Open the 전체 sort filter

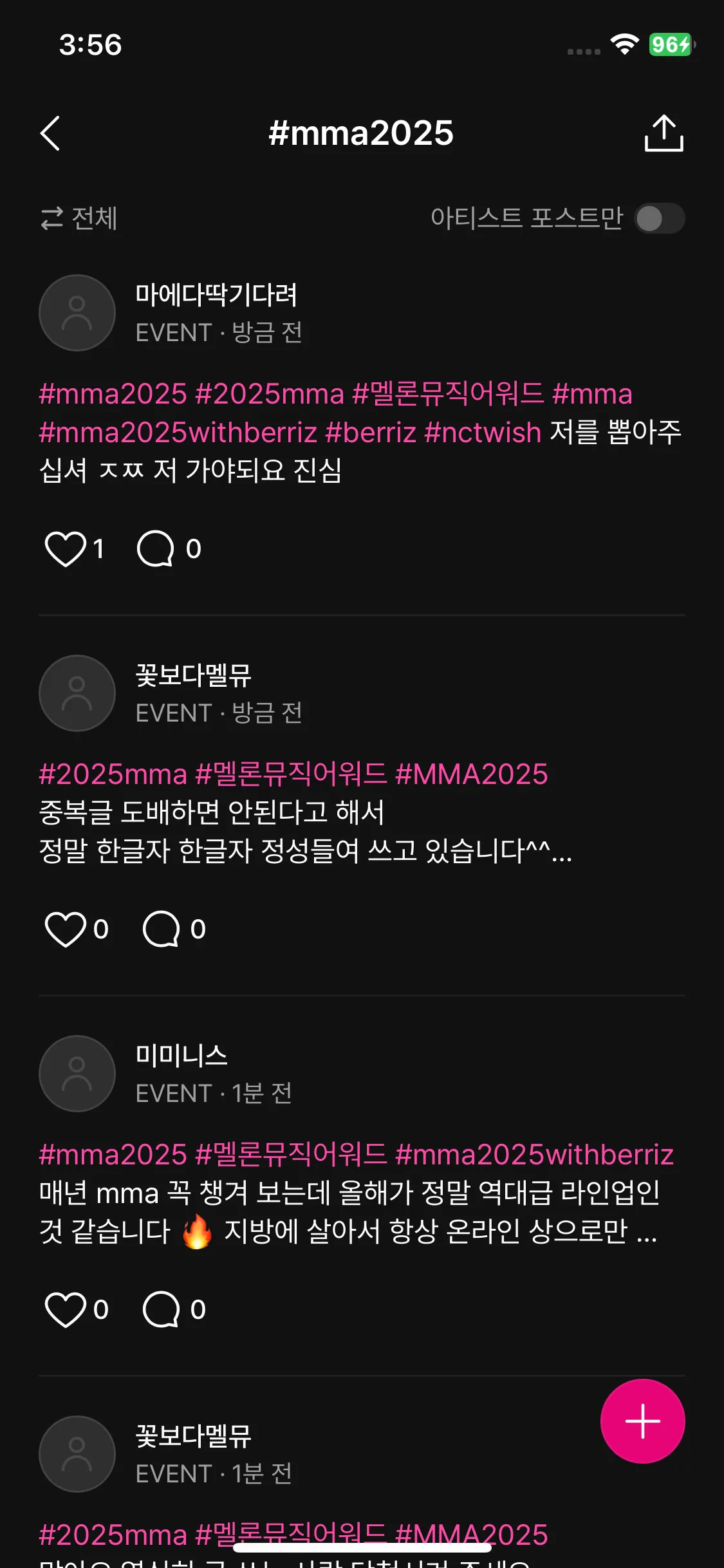pos(79,218)
